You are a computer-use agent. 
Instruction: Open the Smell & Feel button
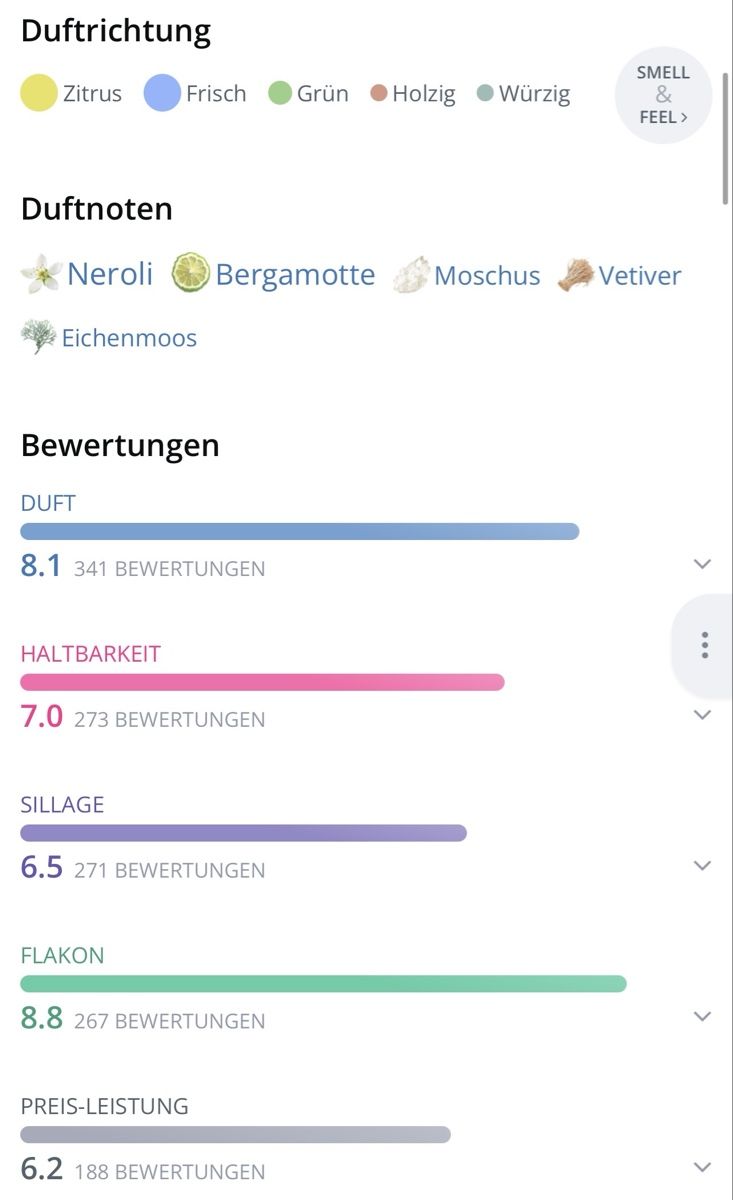coord(663,95)
